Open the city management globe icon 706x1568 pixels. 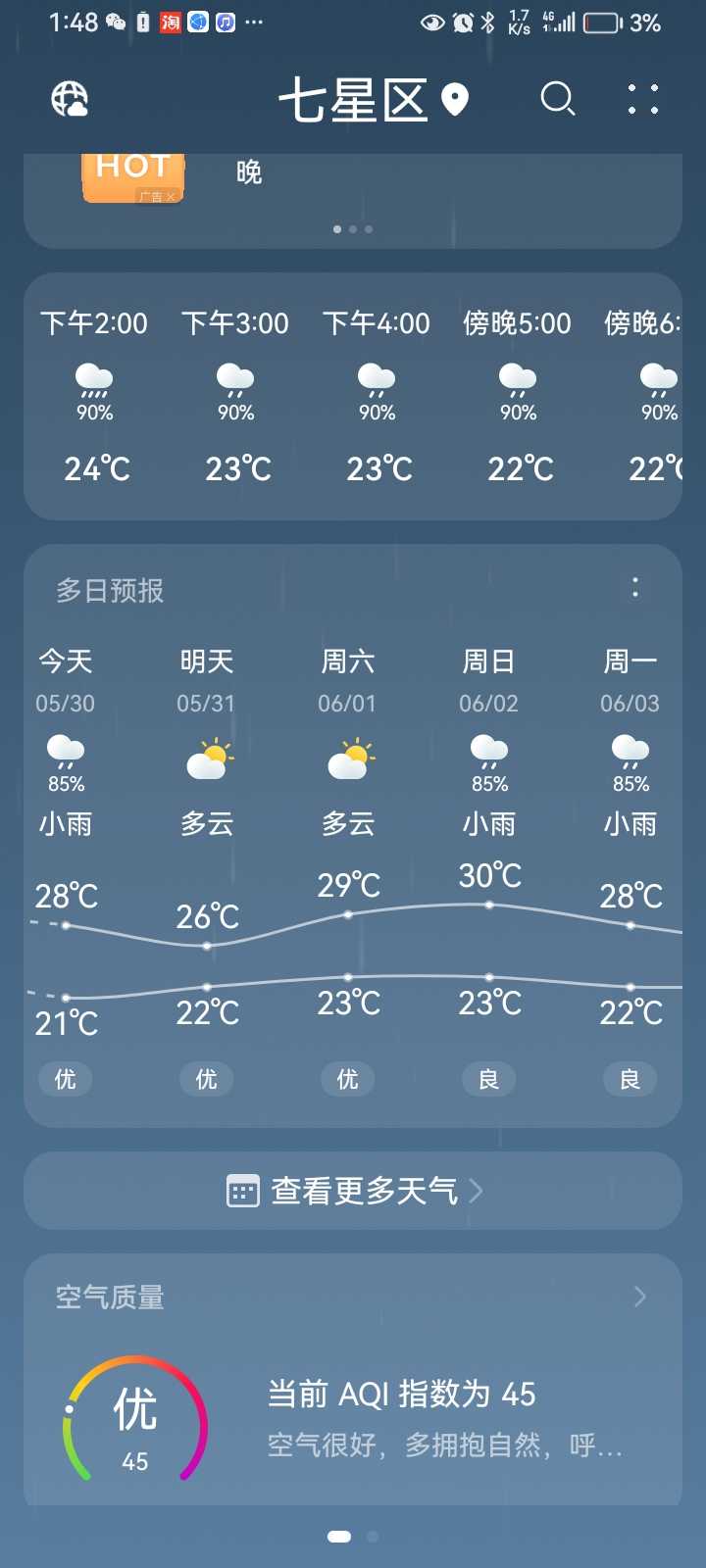70,99
